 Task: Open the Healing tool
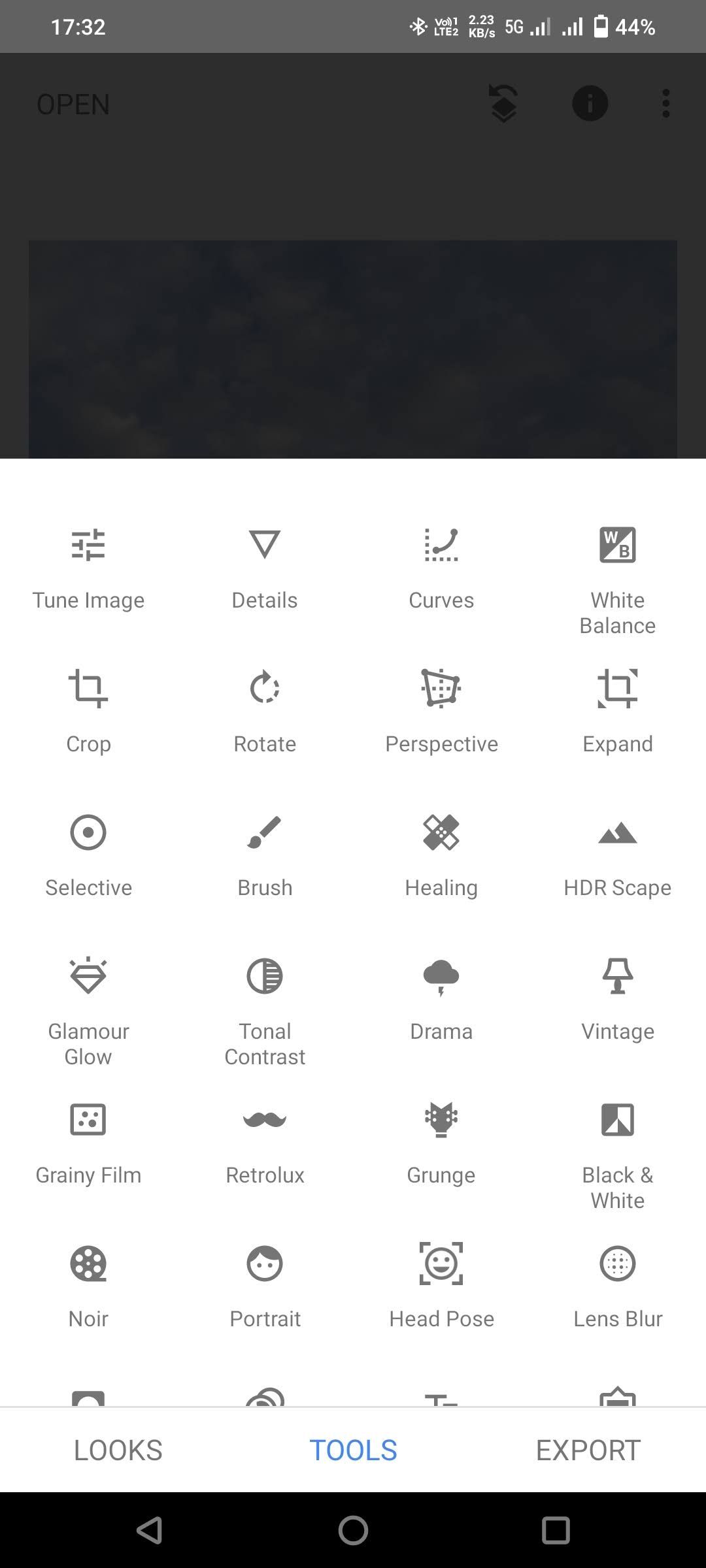click(x=441, y=856)
